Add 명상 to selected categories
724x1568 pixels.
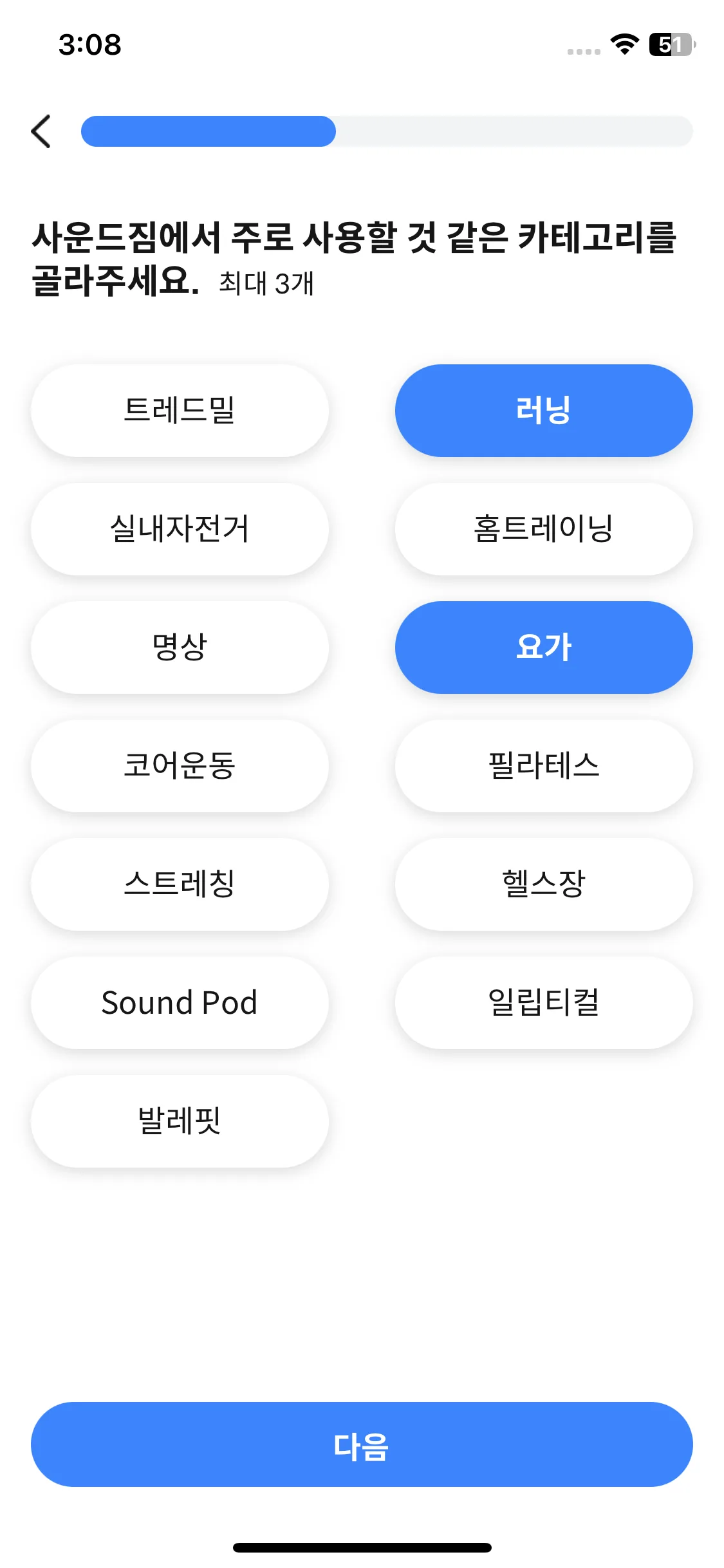(180, 648)
